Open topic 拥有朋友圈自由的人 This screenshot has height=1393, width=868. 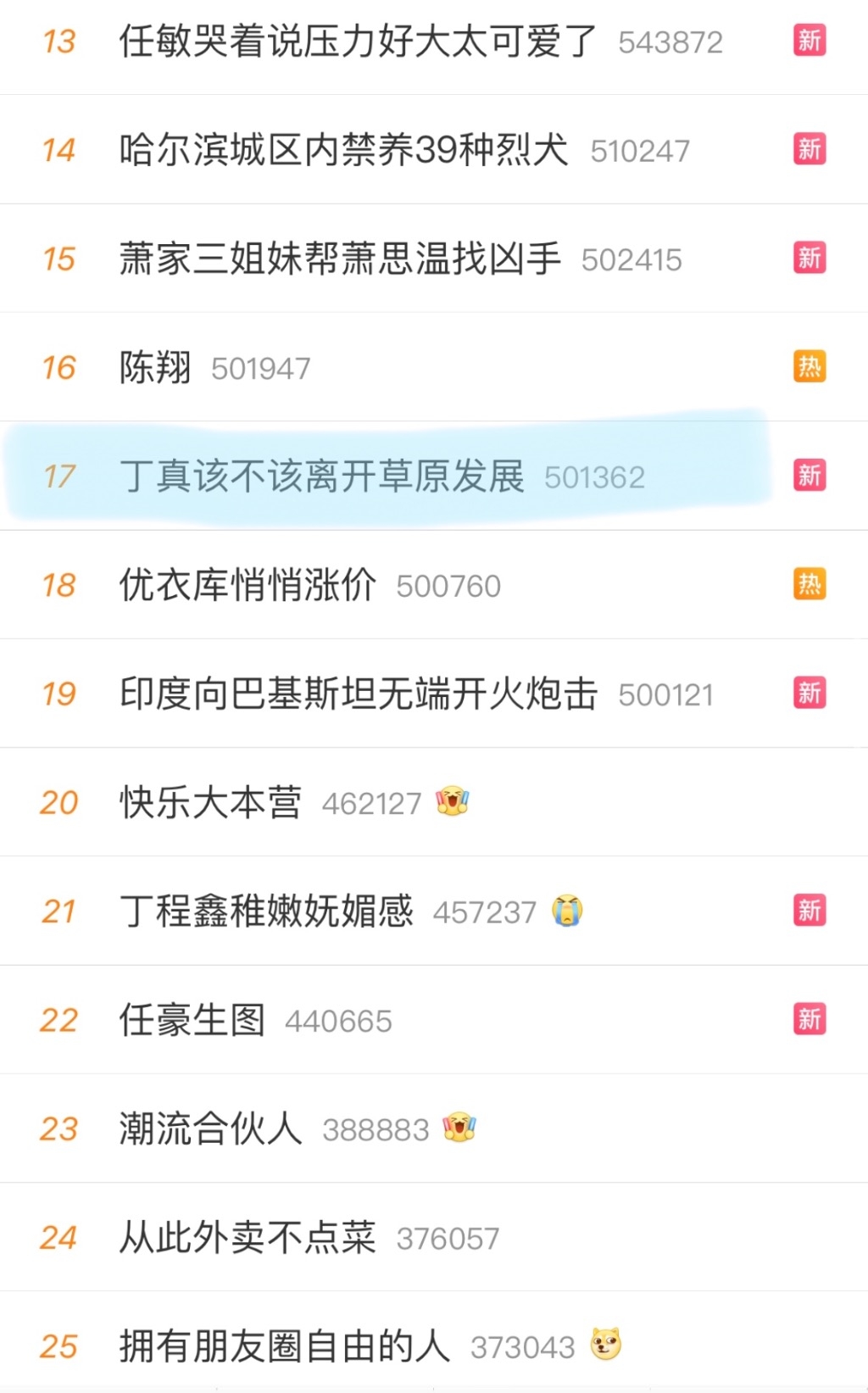285,1346
